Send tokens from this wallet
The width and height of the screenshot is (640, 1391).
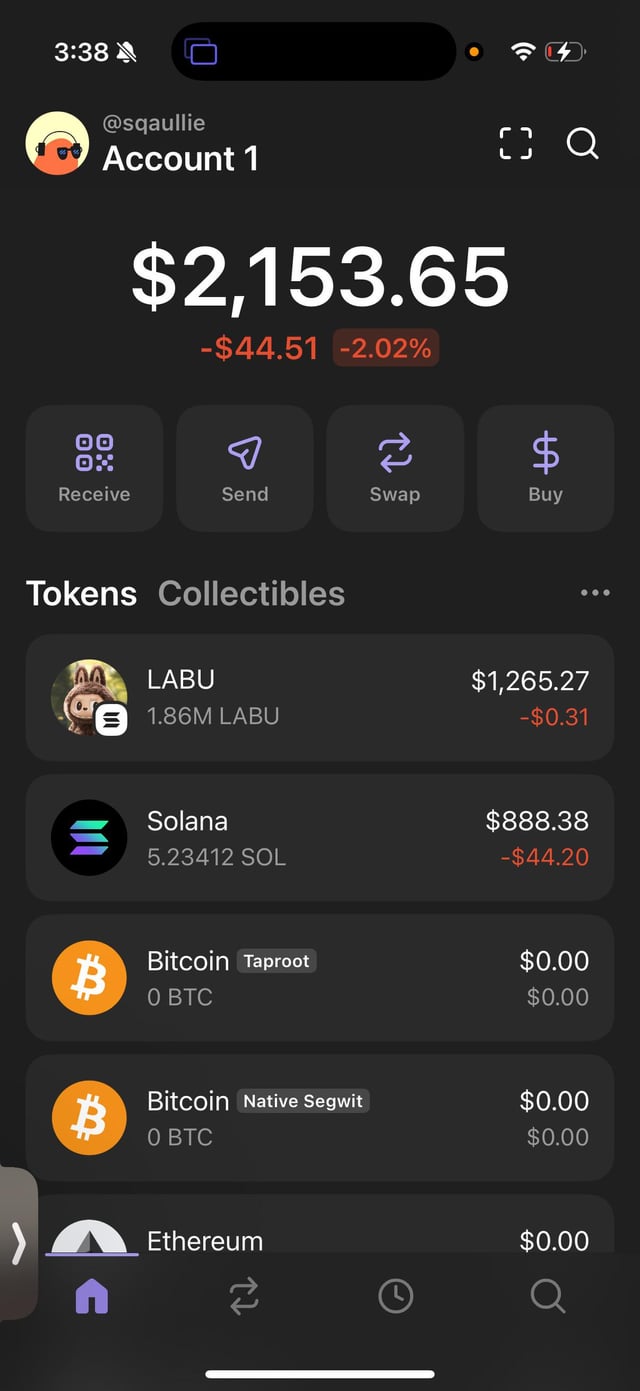pyautogui.click(x=245, y=467)
